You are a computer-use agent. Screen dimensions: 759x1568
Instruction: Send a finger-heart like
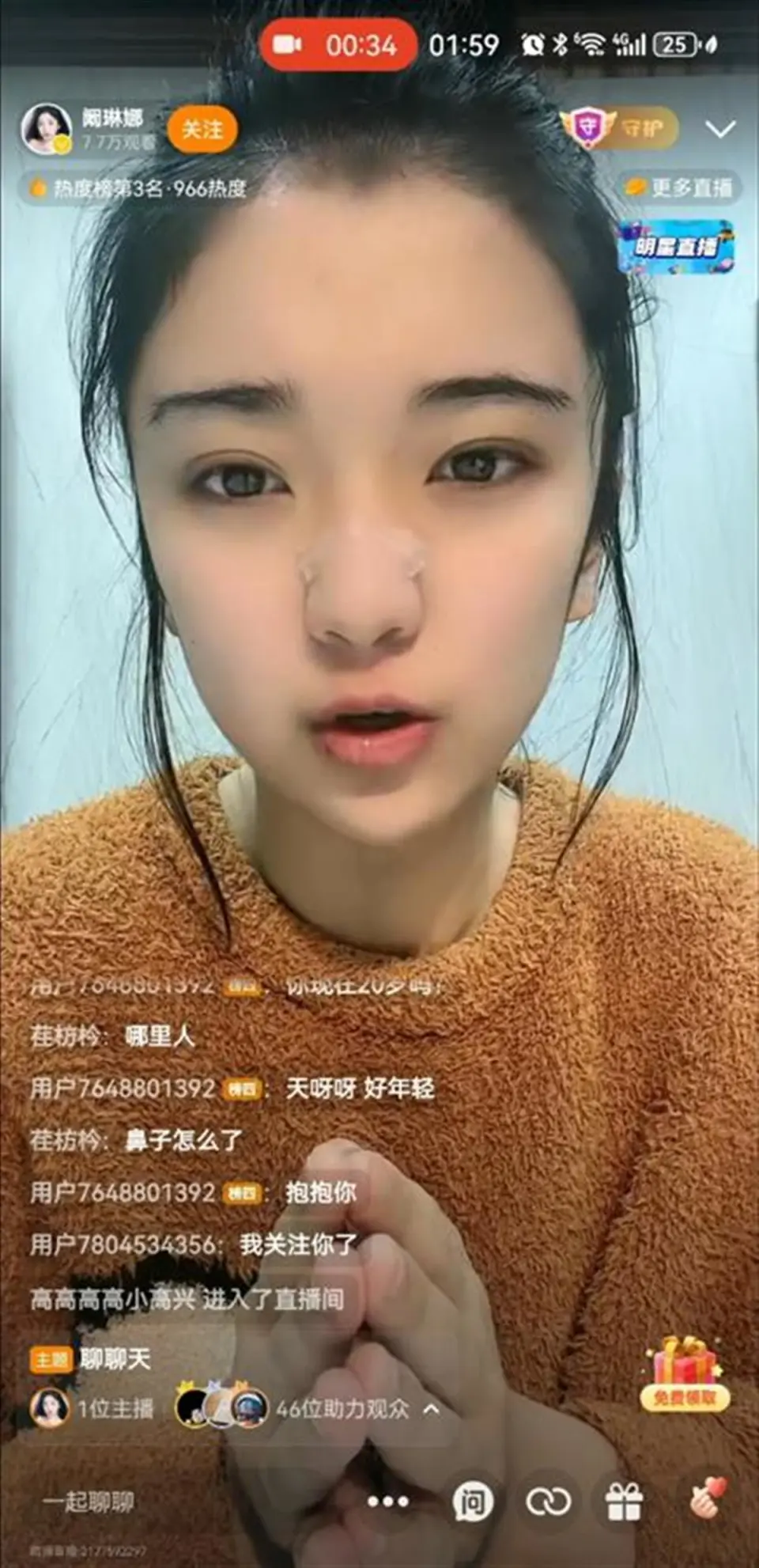pyautogui.click(x=706, y=1500)
